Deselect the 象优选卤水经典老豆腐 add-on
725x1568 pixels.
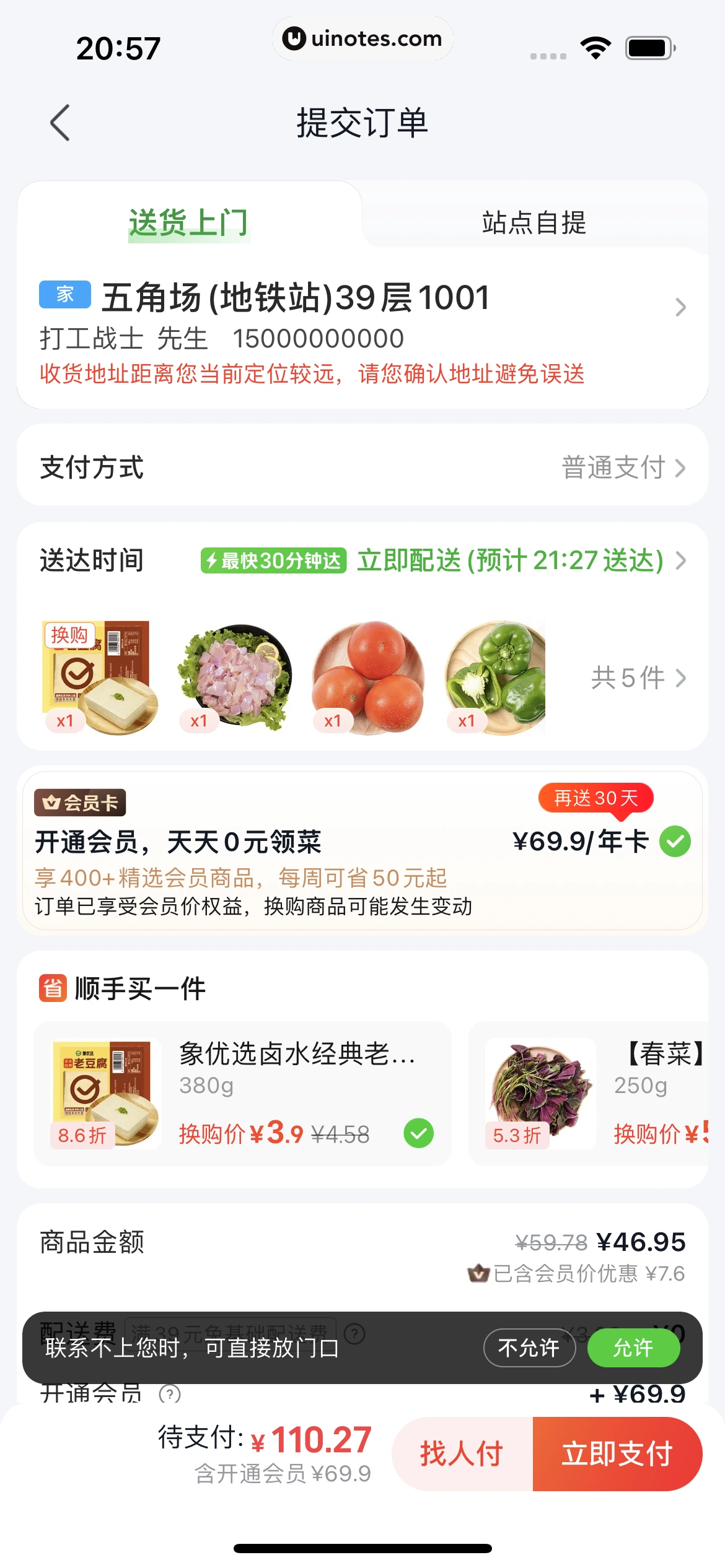tap(418, 1133)
